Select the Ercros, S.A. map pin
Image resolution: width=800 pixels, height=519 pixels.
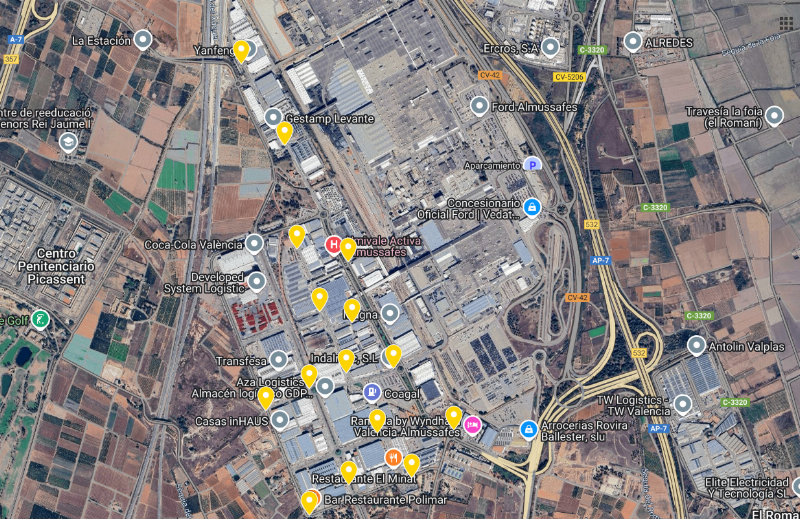pos(550,46)
